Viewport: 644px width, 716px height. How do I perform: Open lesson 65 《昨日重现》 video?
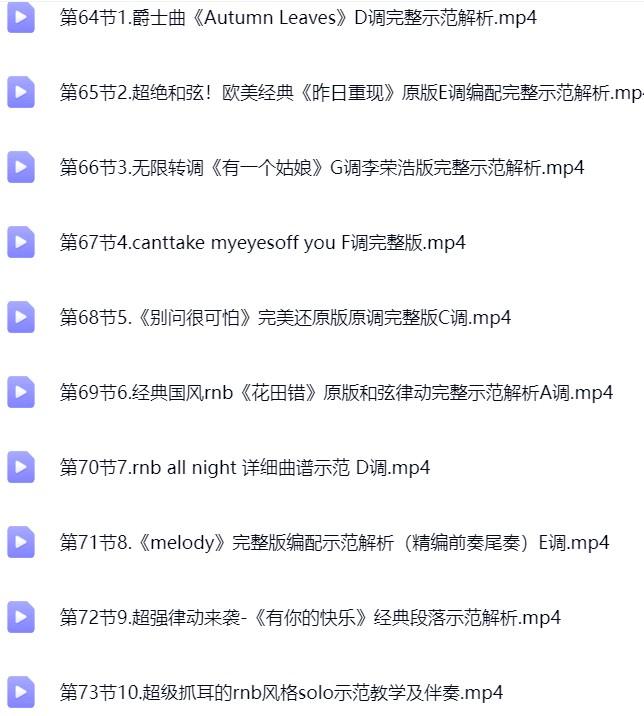tap(350, 93)
